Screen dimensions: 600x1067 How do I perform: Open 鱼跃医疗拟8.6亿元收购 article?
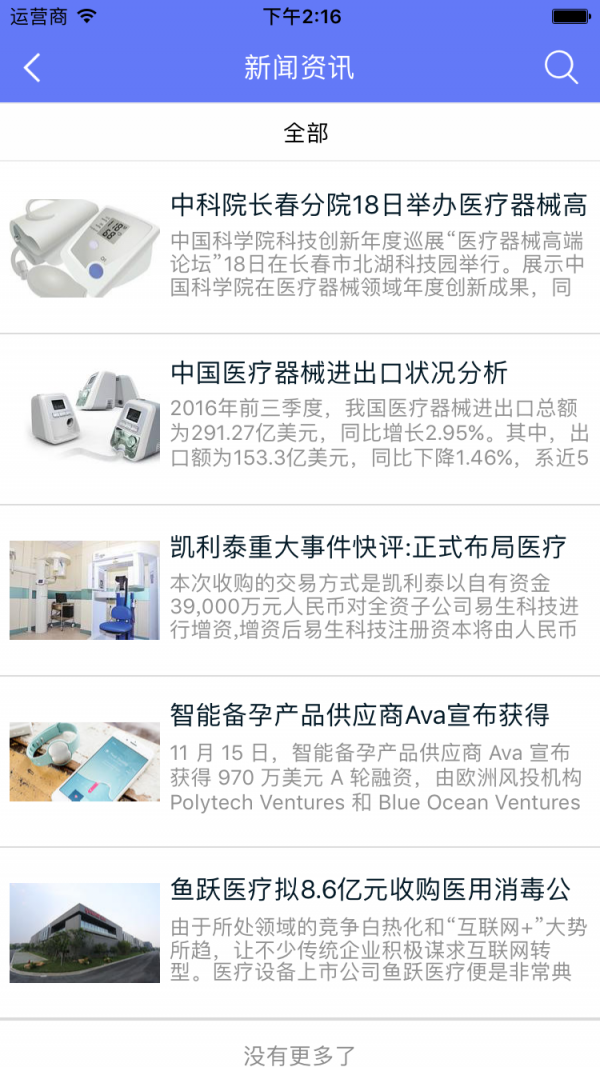click(370, 889)
